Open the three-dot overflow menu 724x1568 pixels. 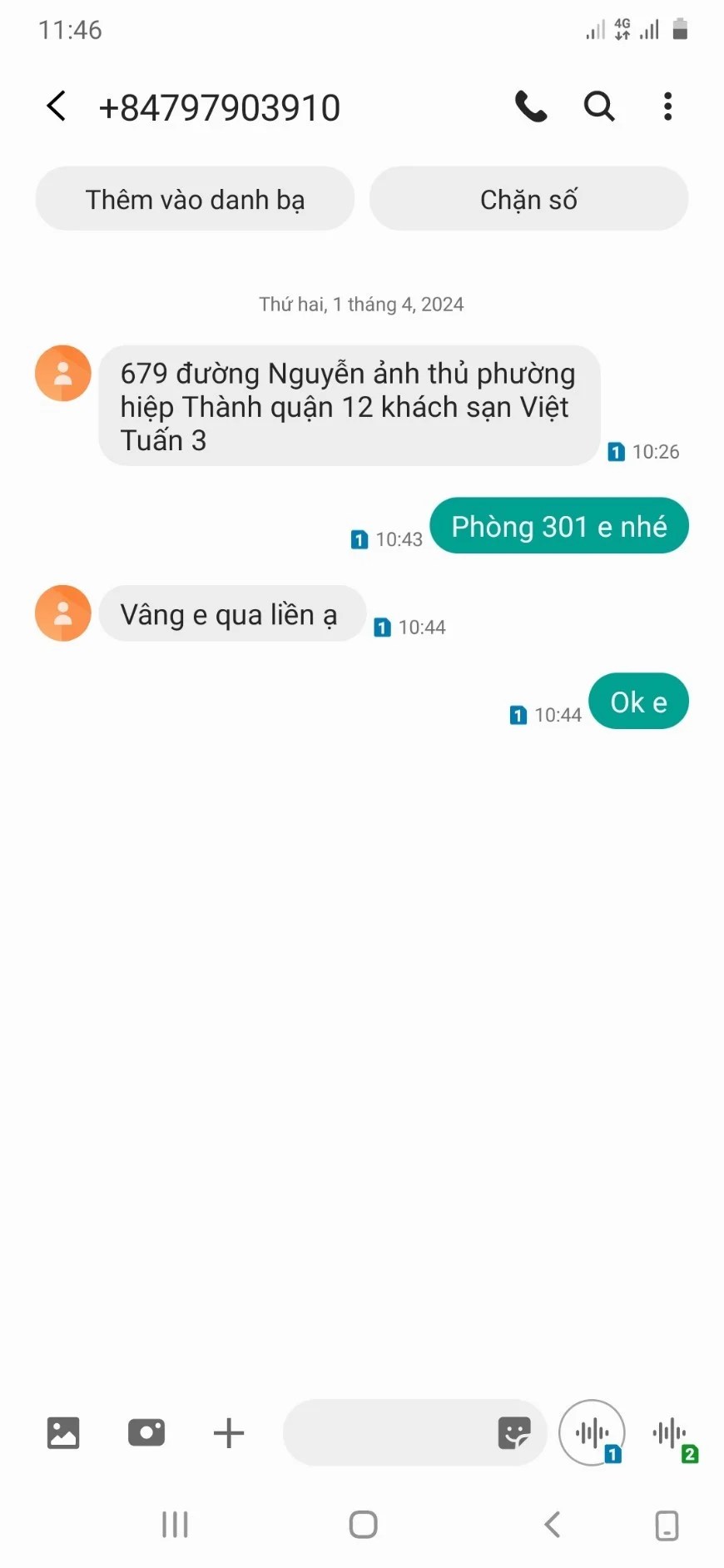click(x=667, y=107)
